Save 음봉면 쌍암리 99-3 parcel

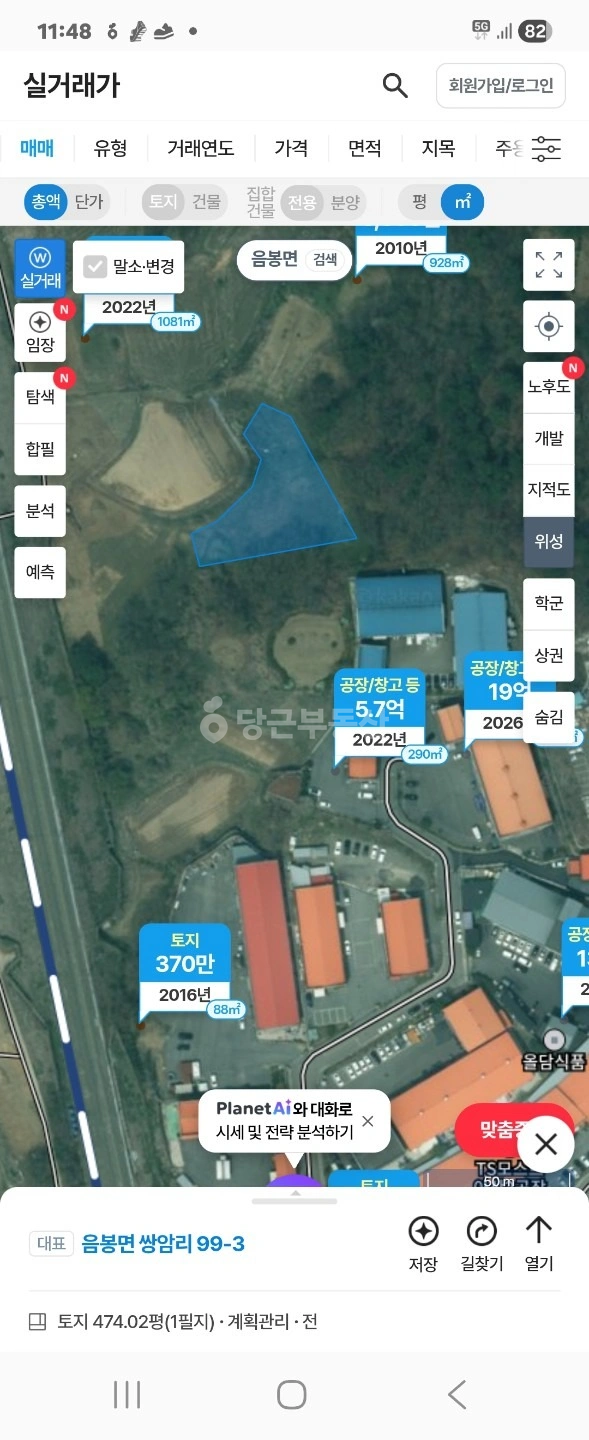tap(424, 1244)
